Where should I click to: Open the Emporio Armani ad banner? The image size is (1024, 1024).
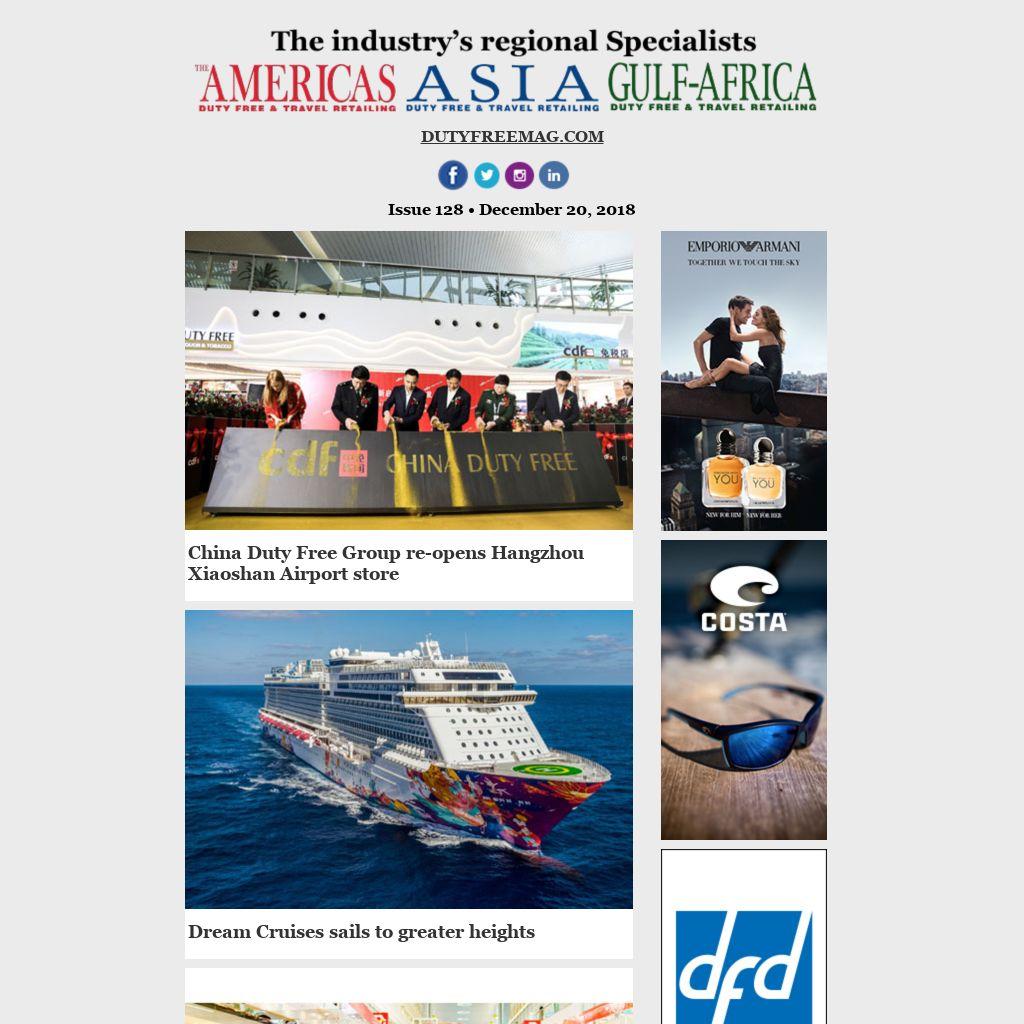point(743,380)
